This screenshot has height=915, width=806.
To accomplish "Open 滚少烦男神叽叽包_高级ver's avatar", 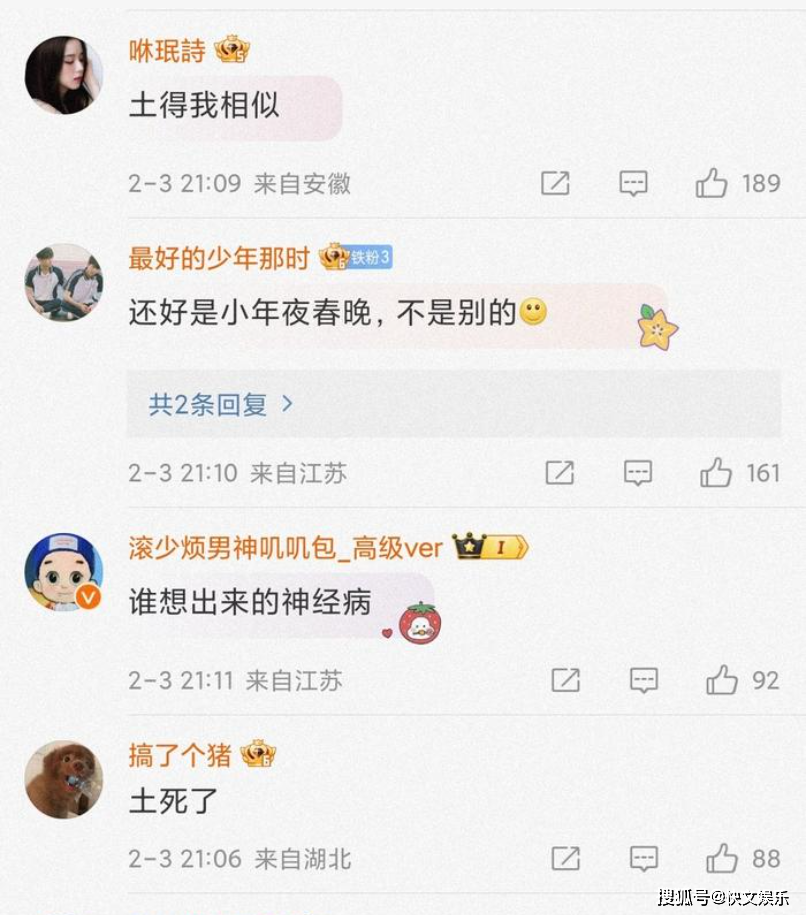I will [x=63, y=571].
